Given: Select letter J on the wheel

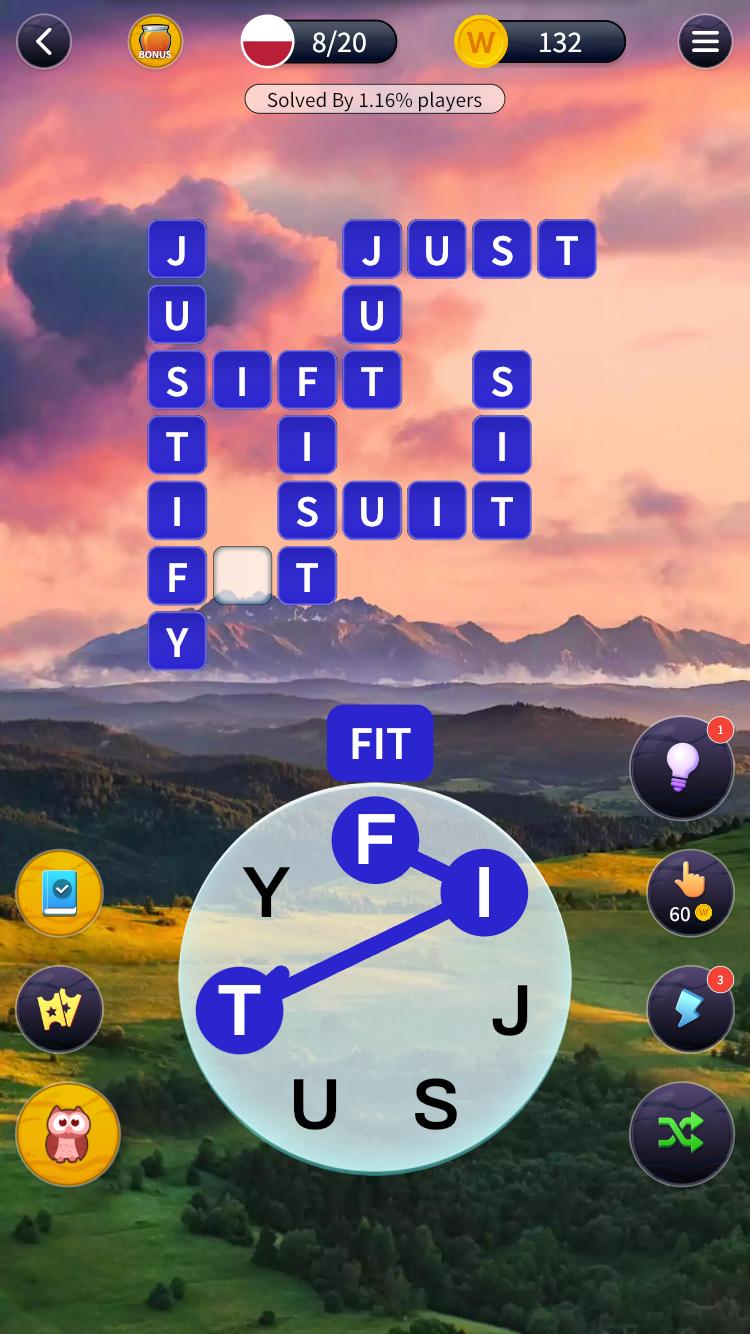Looking at the screenshot, I should [x=511, y=1010].
